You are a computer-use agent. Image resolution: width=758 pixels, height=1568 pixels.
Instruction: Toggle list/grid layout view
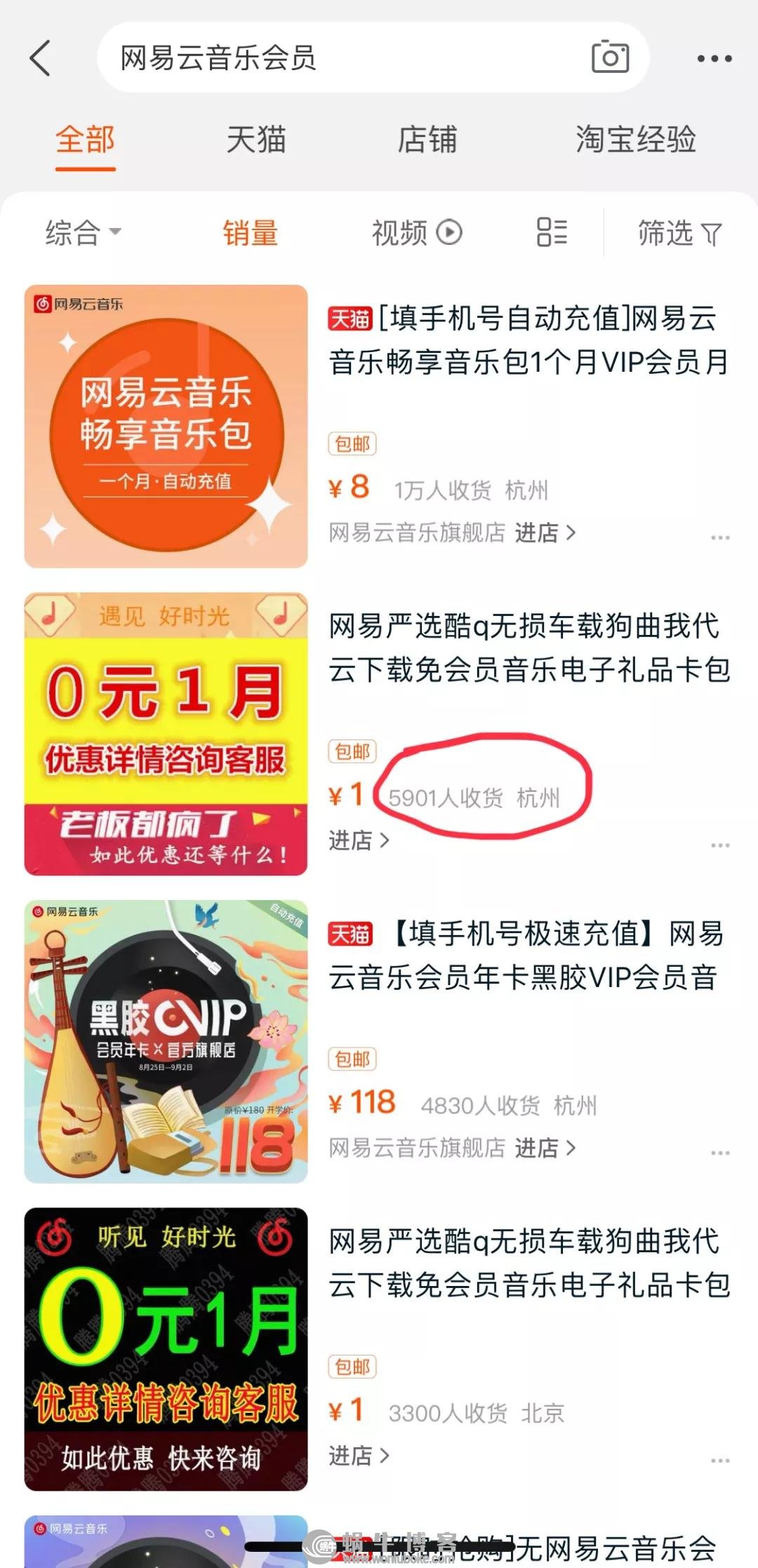click(x=552, y=232)
